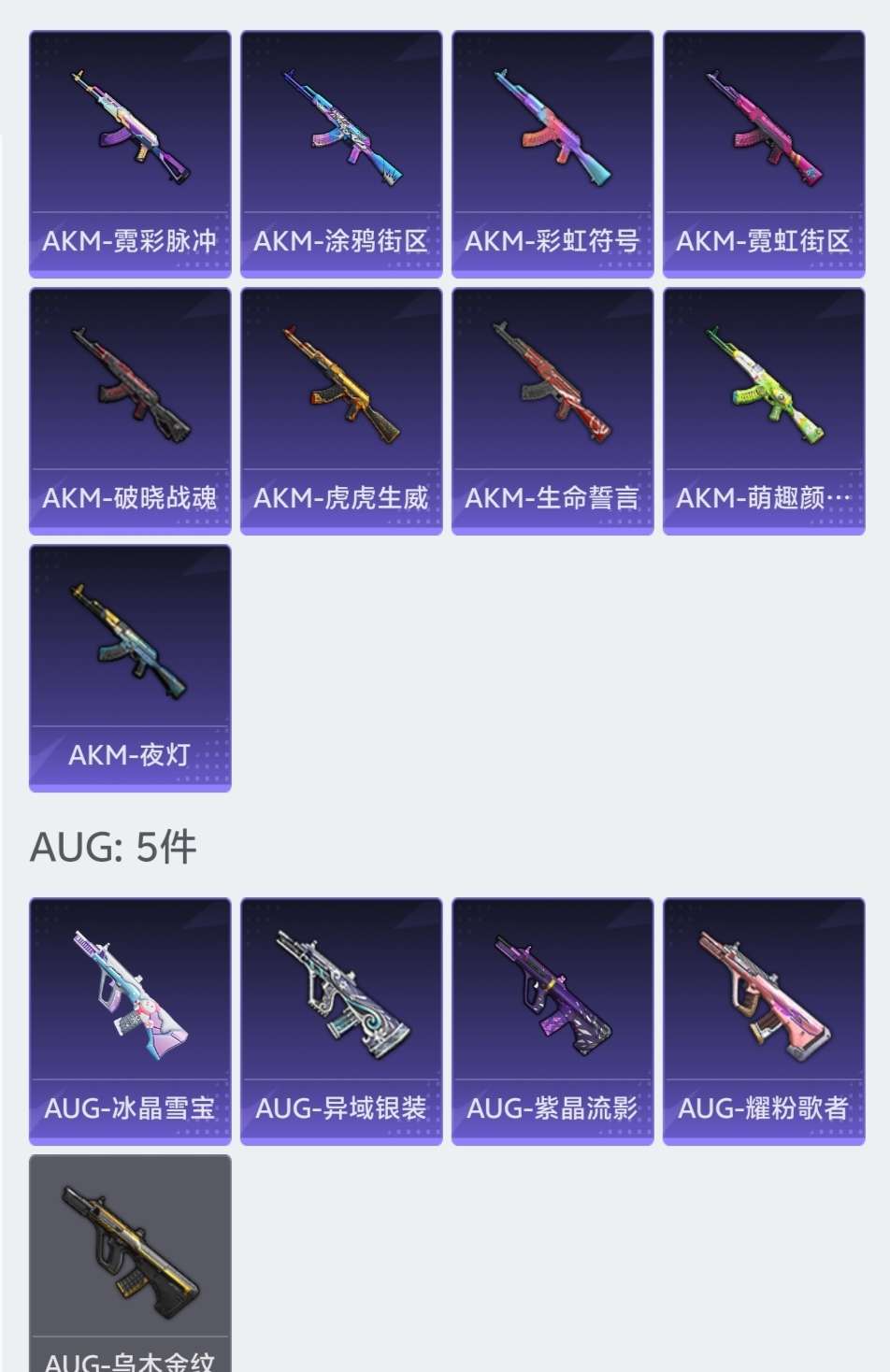The height and width of the screenshot is (1372, 890).
Task: Select the AUG-耀粉歌者 weapon
Action: tap(764, 1019)
